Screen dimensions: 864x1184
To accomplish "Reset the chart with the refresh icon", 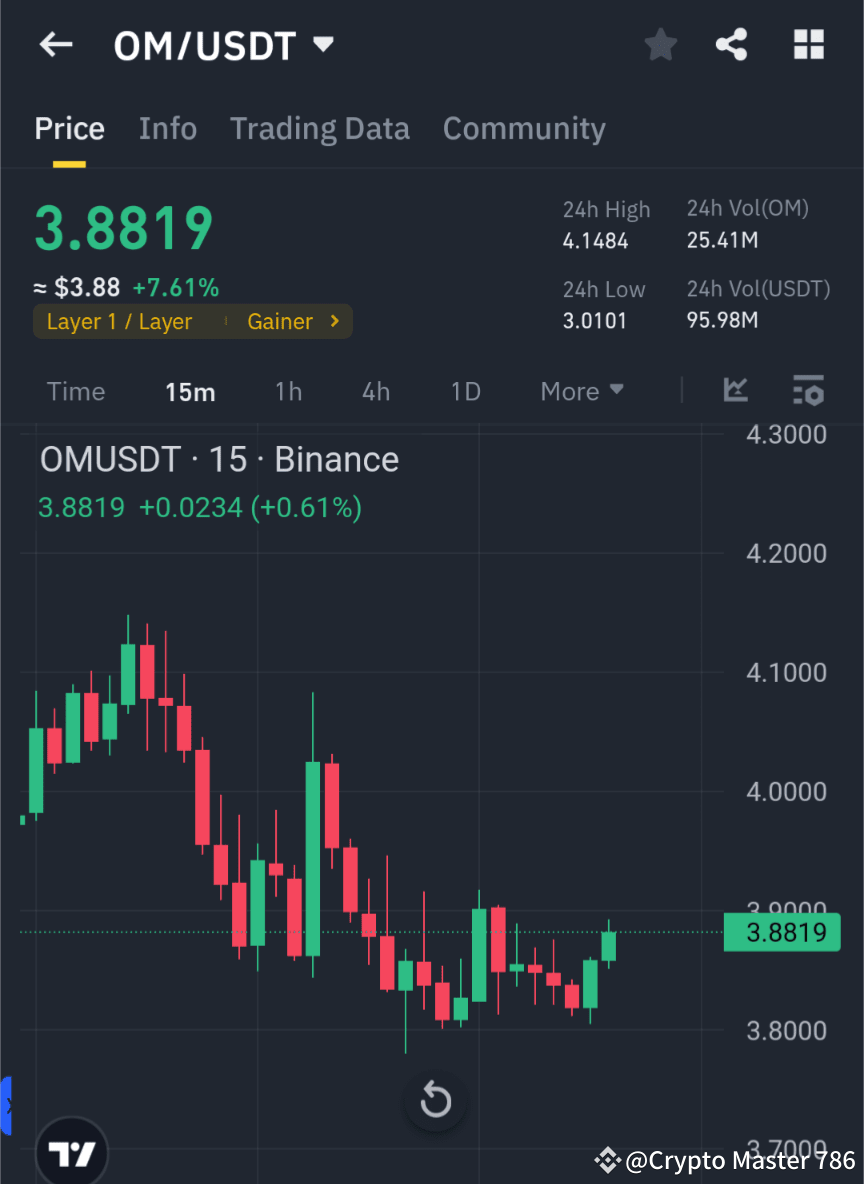I will point(434,1098).
